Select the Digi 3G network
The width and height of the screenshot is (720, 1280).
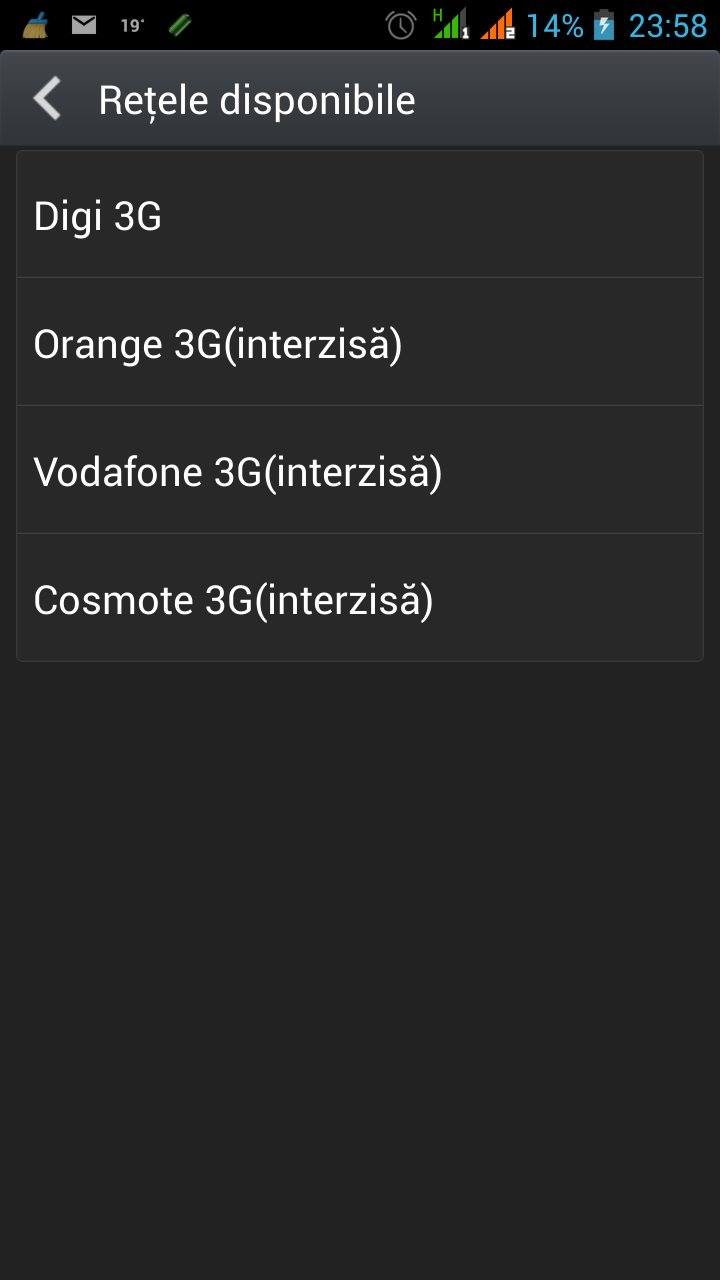360,216
